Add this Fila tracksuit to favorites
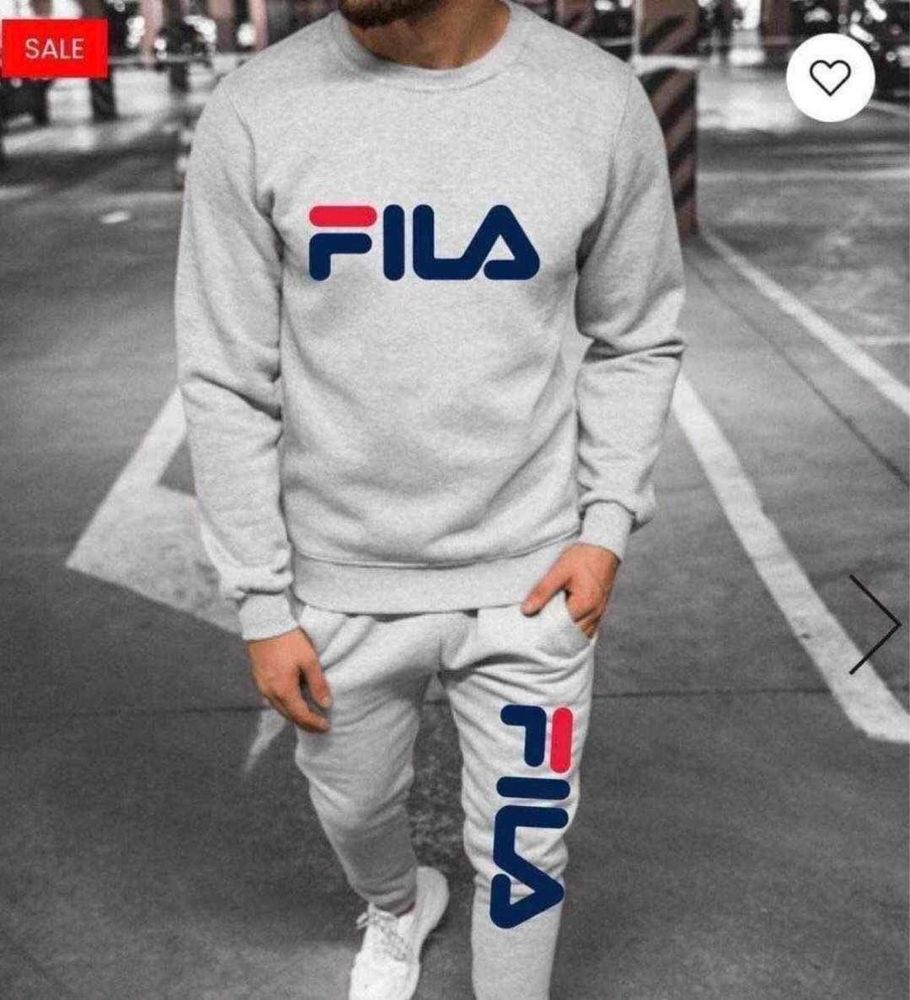Viewport: 910px width, 1000px height. coord(829,77)
